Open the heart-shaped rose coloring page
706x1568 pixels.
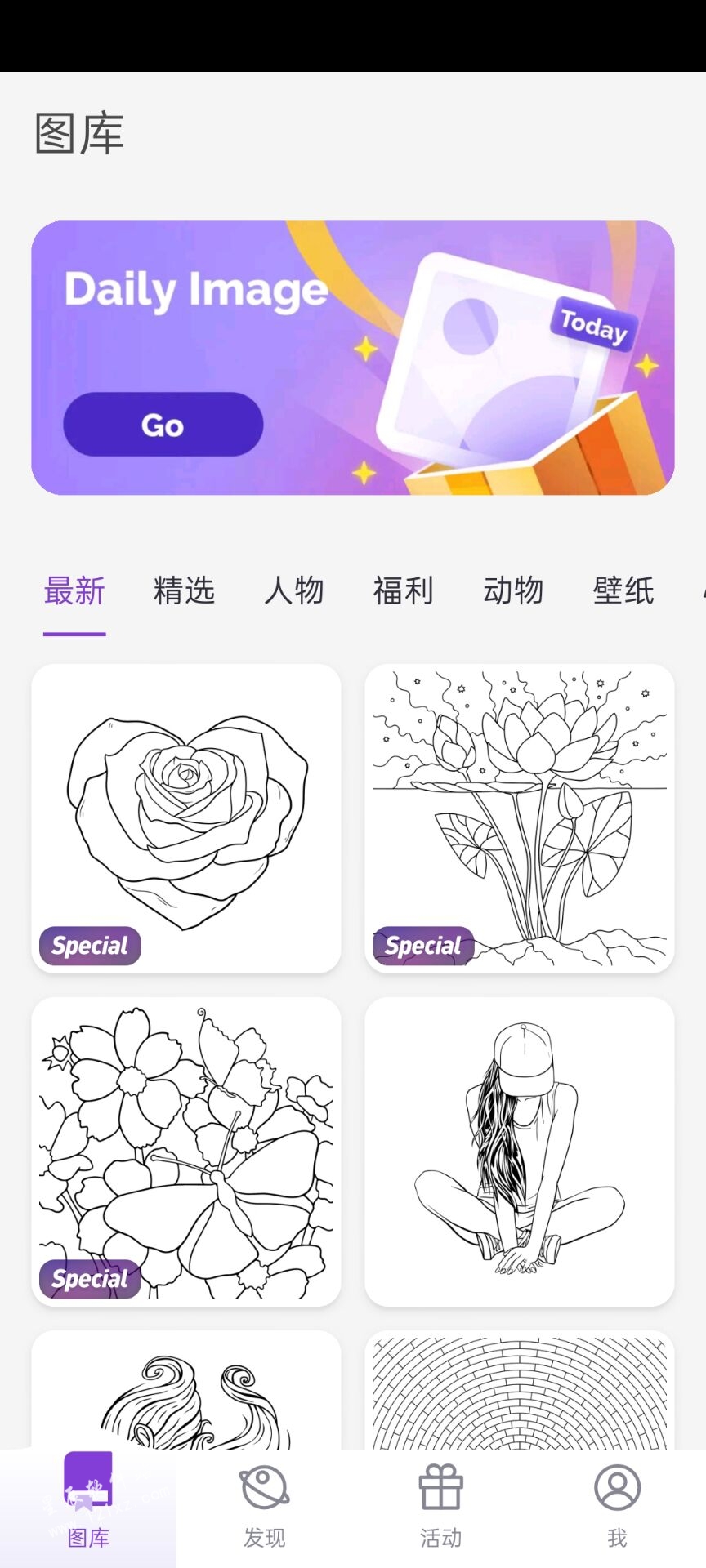[x=186, y=818]
